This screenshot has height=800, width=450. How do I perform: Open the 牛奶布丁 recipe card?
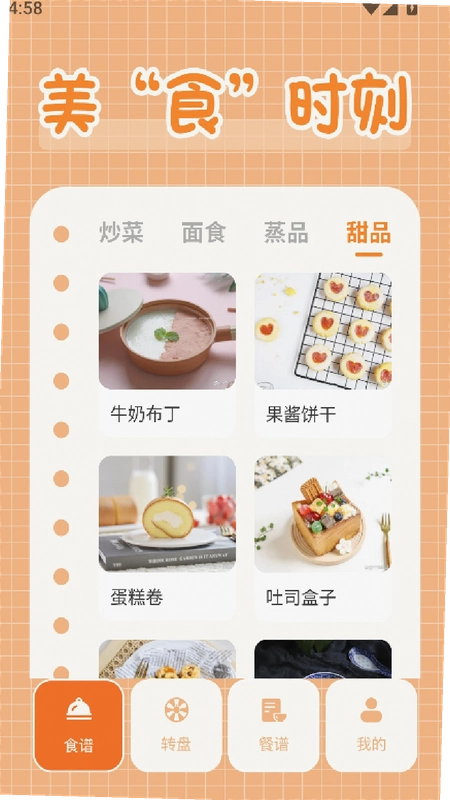click(167, 355)
